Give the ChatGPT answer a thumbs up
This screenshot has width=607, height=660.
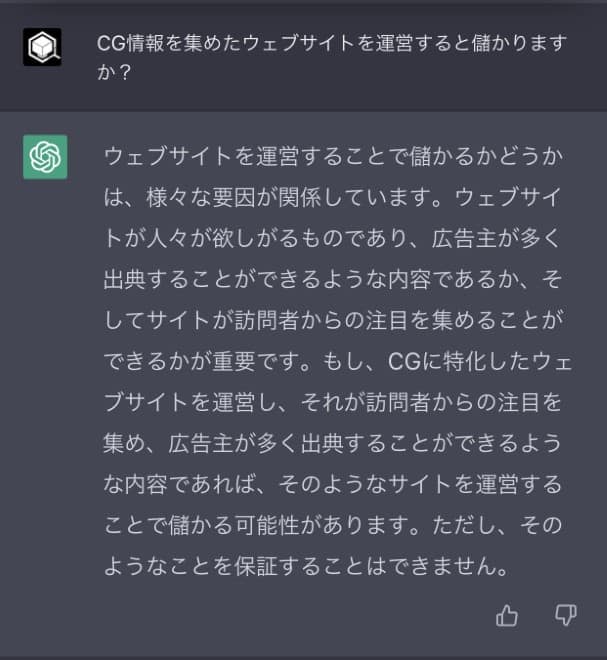click(x=507, y=616)
